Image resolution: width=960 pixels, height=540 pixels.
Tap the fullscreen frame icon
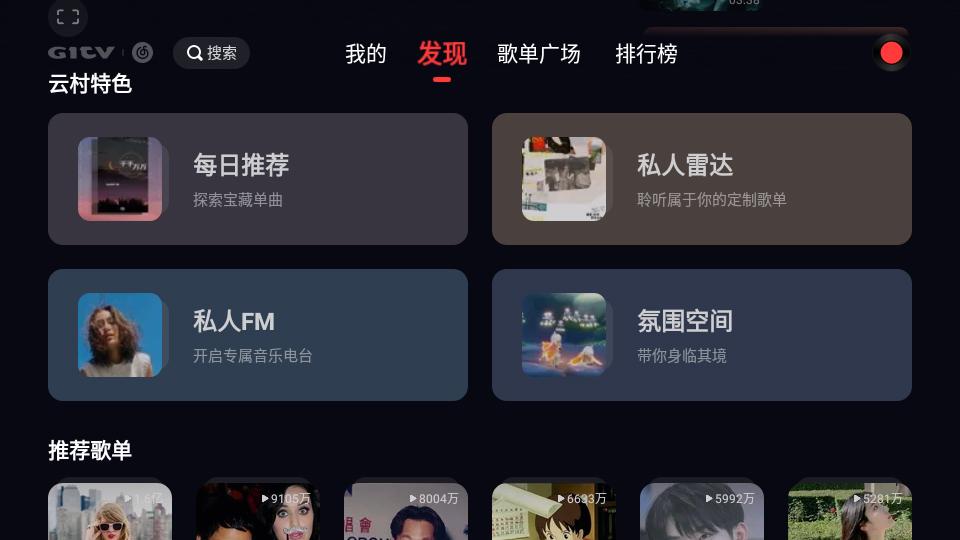click(68, 16)
